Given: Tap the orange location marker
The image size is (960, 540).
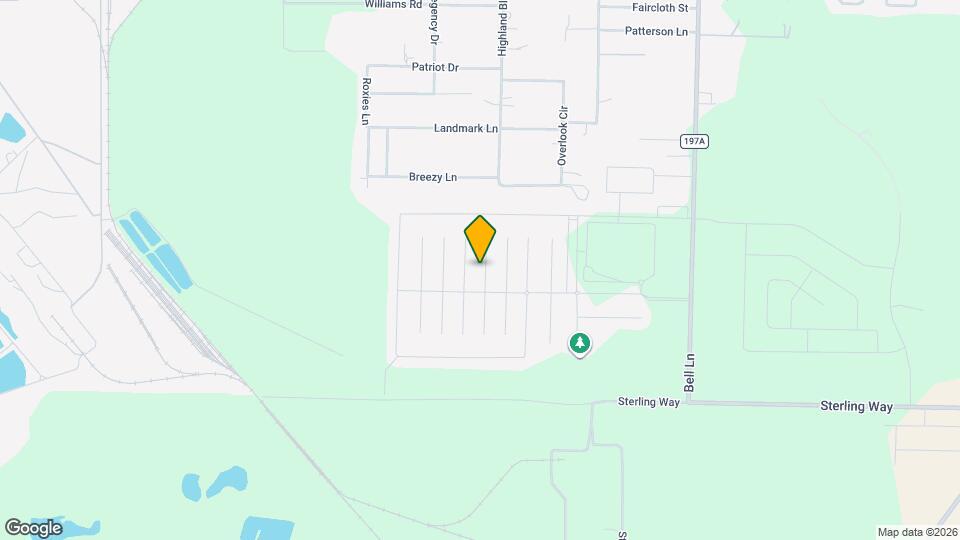Looking at the screenshot, I should (480, 238).
